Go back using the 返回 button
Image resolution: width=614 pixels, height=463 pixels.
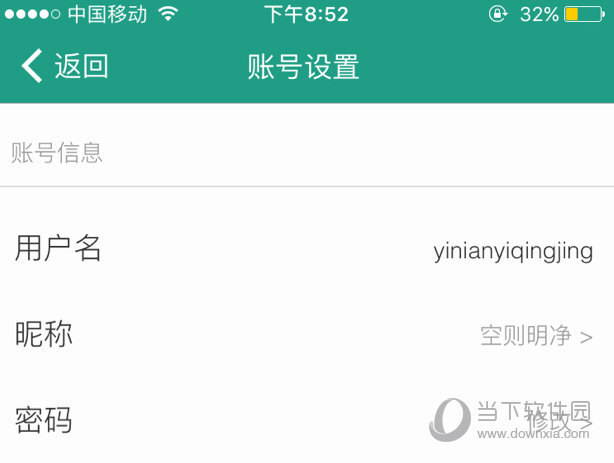click(x=64, y=67)
